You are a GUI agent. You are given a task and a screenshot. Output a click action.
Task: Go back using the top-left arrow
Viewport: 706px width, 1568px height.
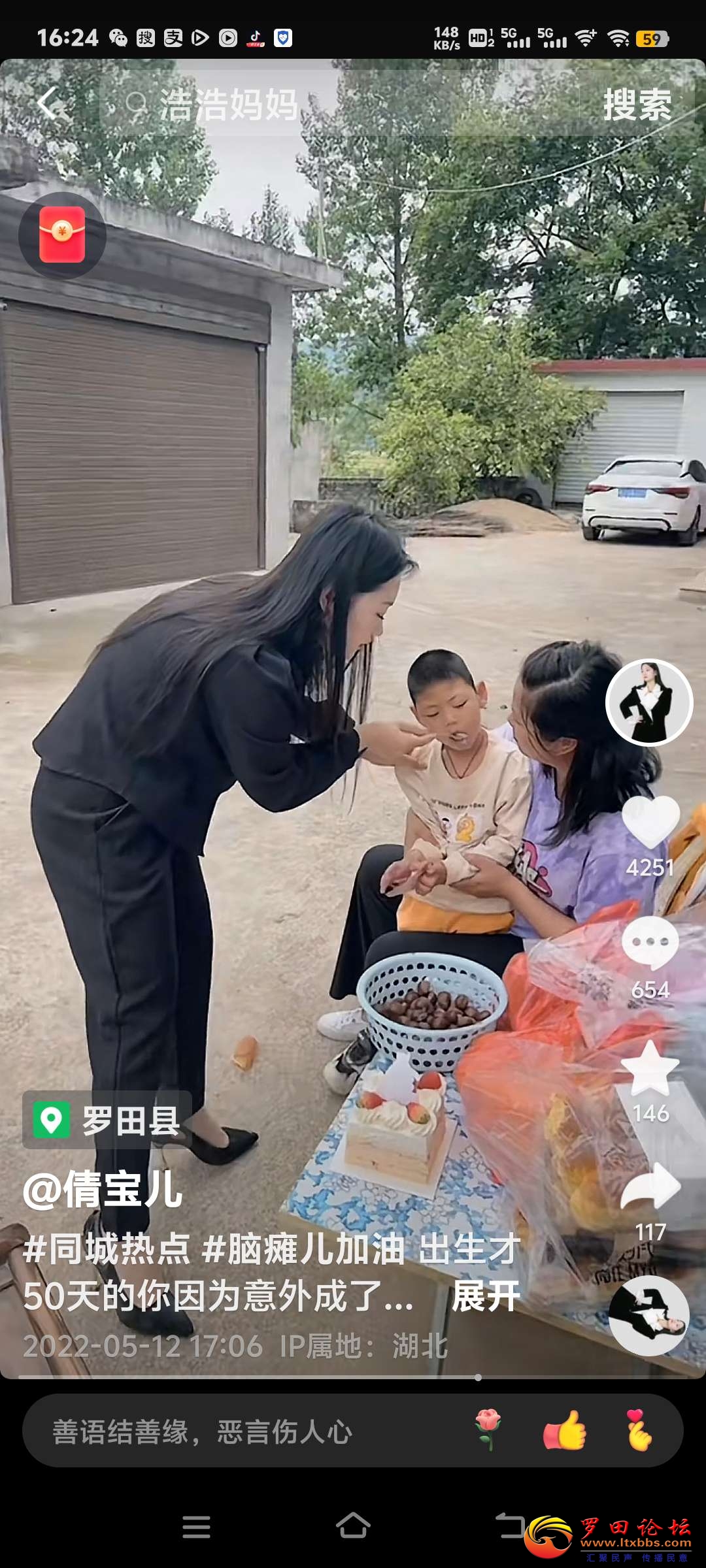point(47,104)
